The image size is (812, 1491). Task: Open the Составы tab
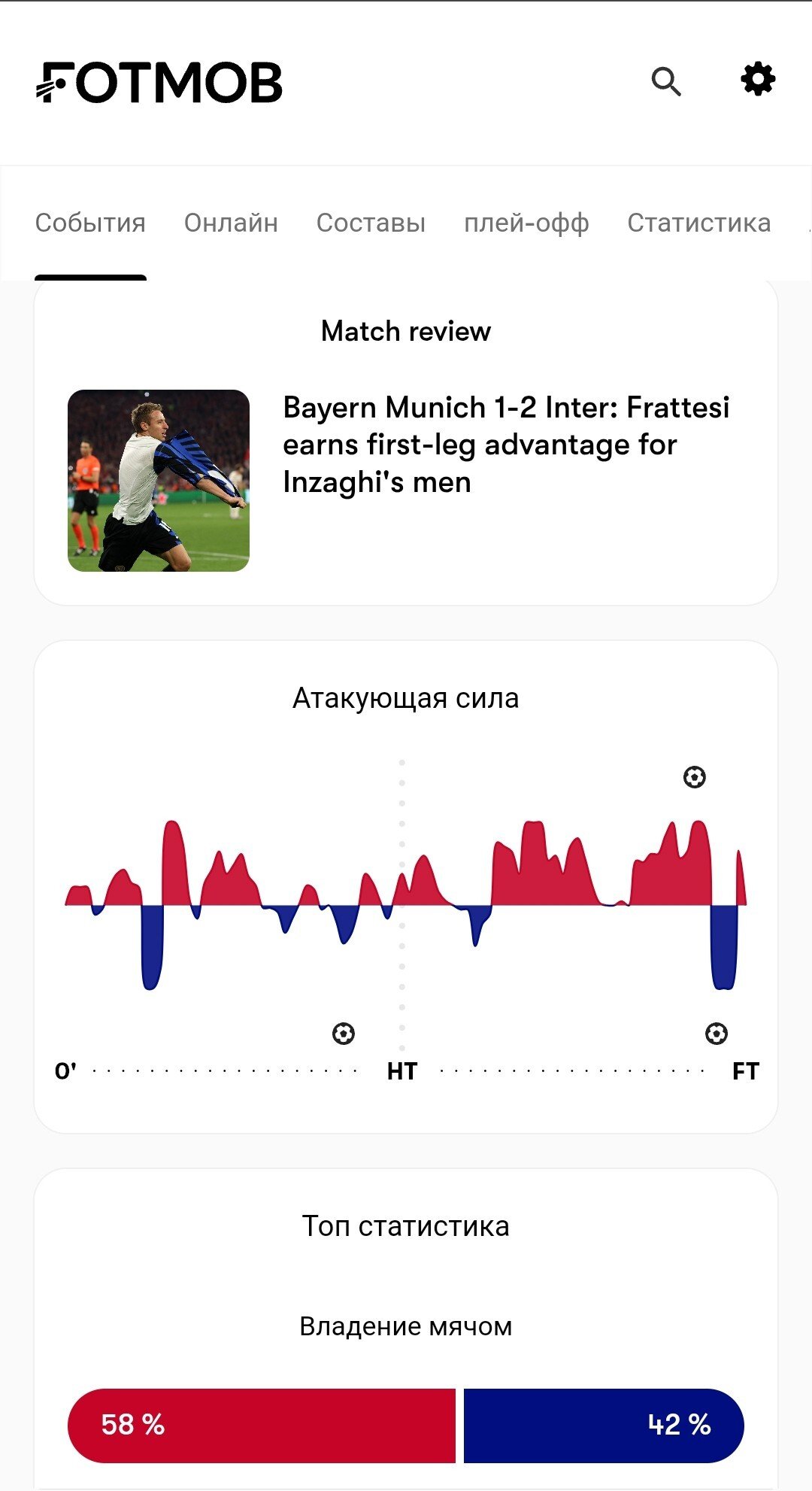[371, 223]
